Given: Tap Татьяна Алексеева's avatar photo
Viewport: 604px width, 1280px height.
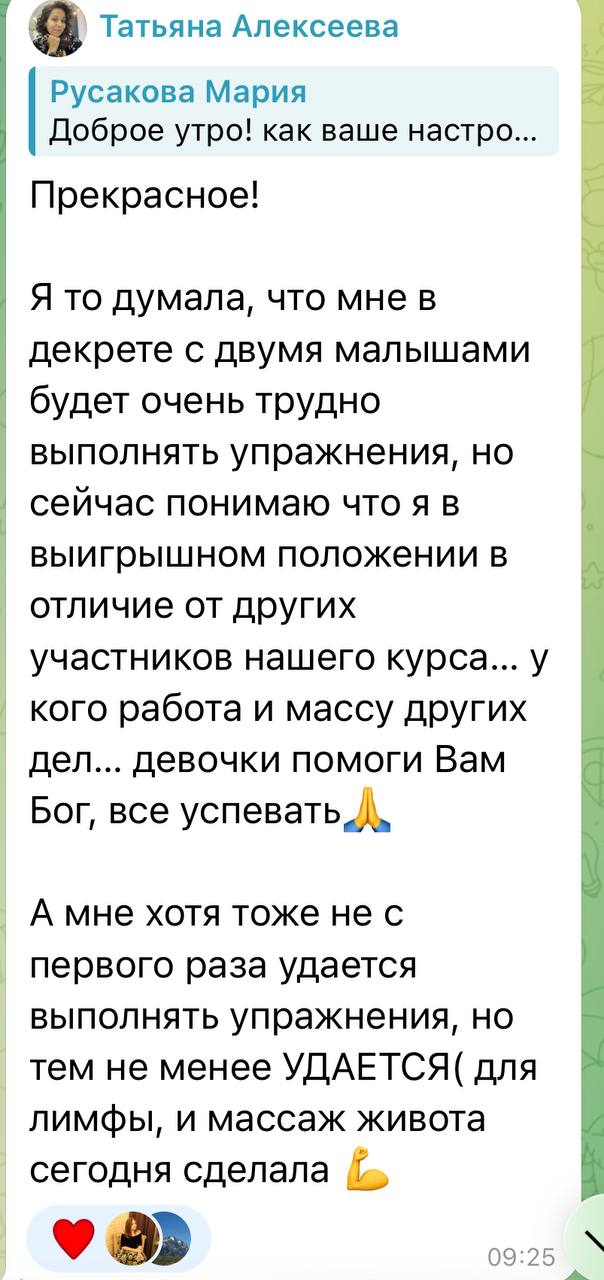Looking at the screenshot, I should (x=57, y=28).
